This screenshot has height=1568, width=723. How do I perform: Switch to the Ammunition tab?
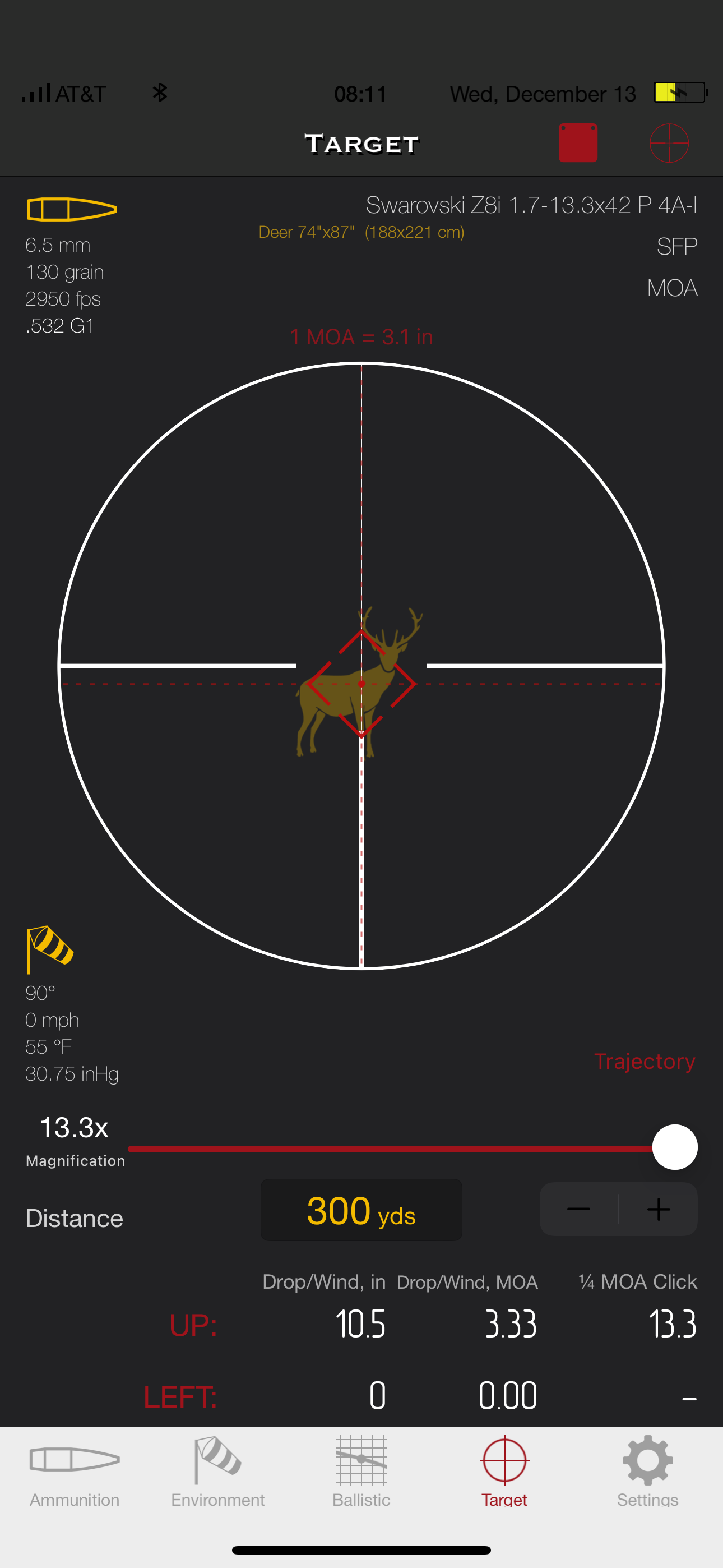(74, 1472)
